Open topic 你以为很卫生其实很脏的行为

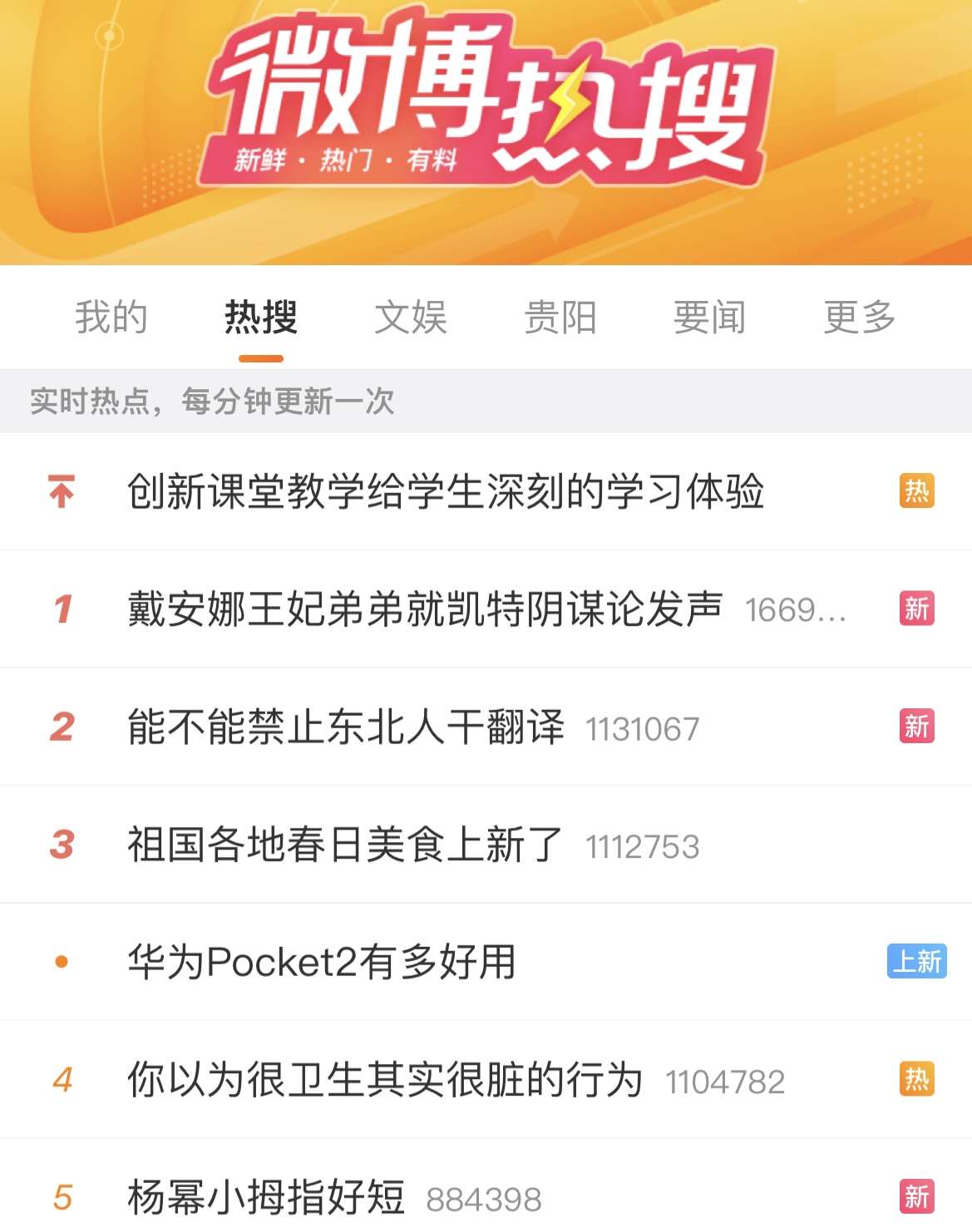point(385,1080)
